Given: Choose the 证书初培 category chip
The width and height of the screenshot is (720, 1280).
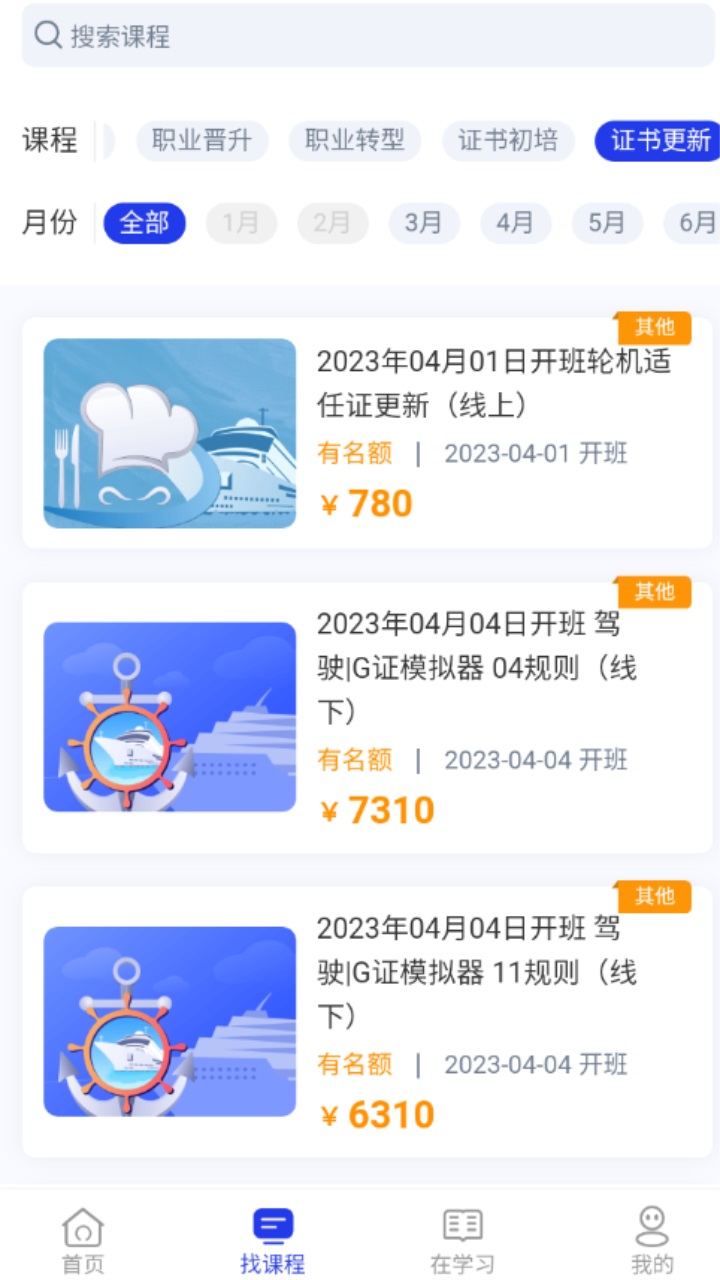Looking at the screenshot, I should [x=508, y=141].
